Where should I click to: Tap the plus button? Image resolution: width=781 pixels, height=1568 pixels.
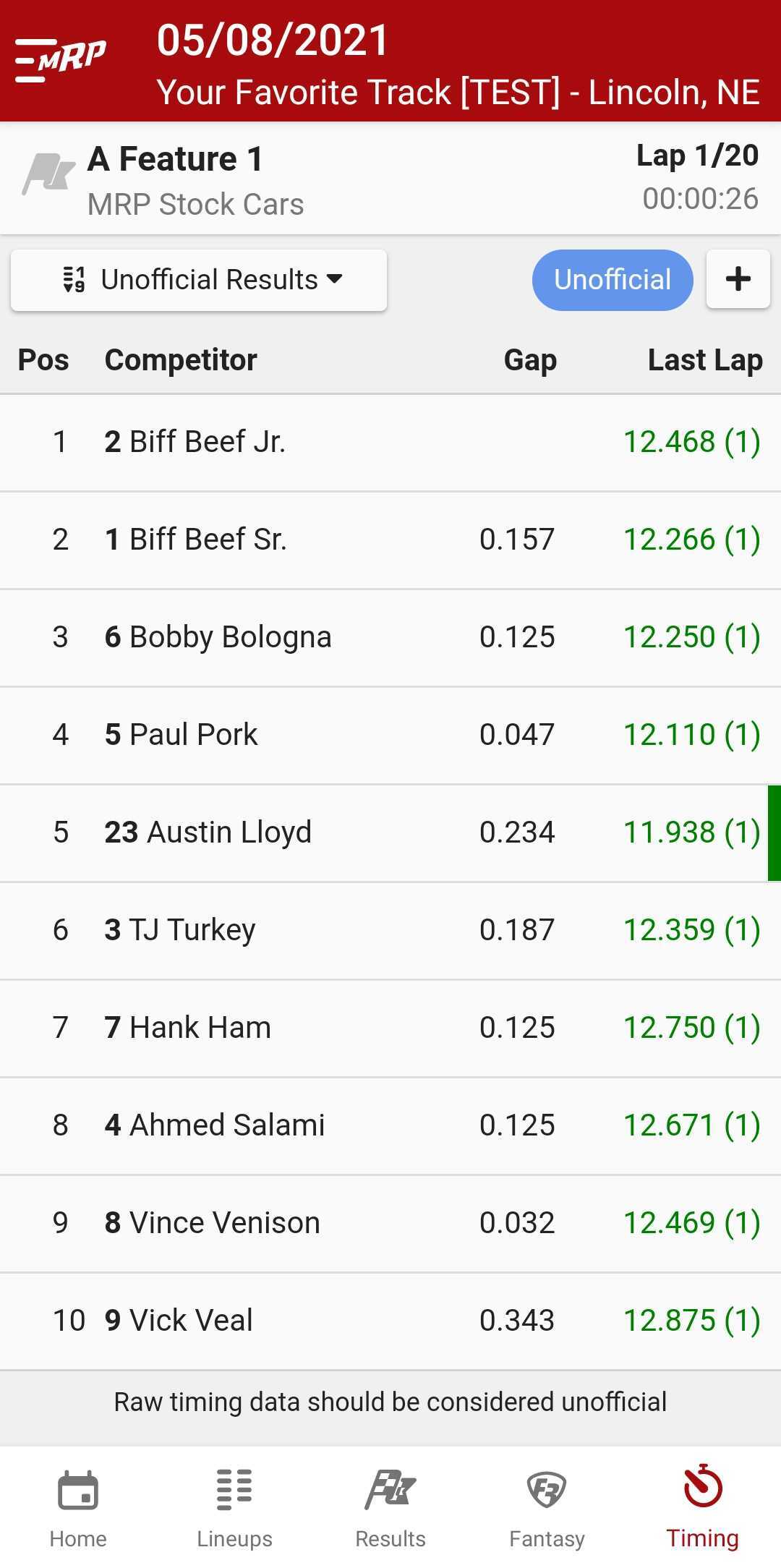click(x=738, y=280)
